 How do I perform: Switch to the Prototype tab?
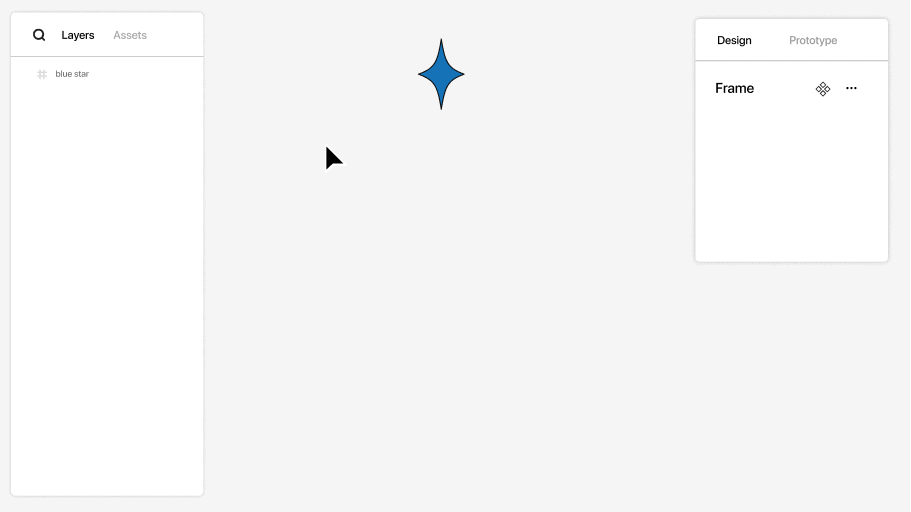pyautogui.click(x=813, y=40)
